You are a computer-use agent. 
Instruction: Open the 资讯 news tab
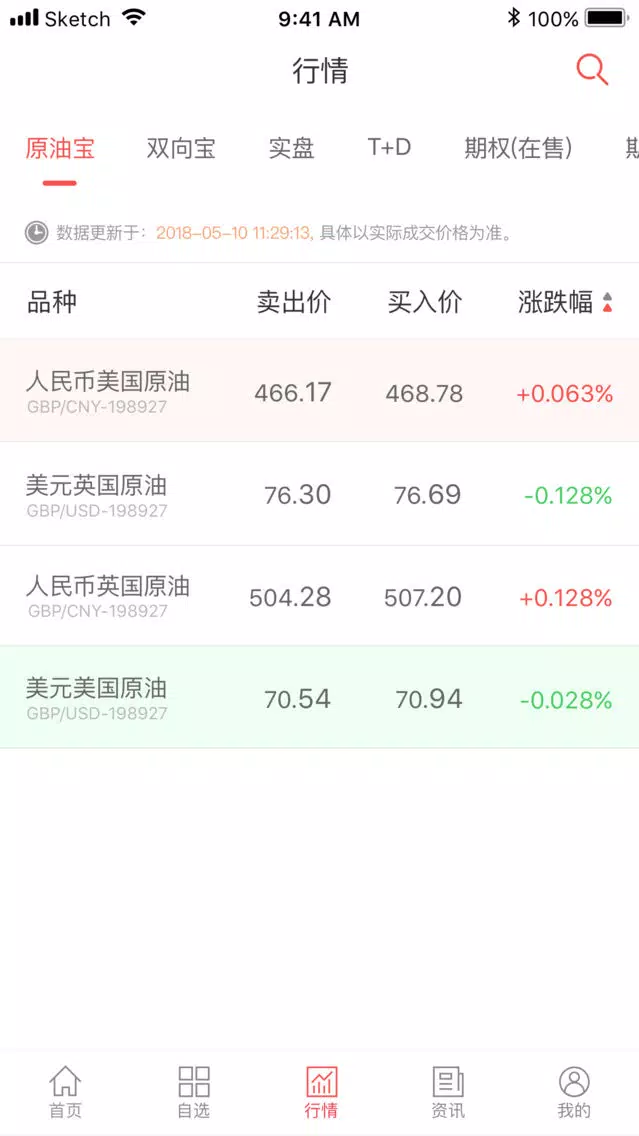pos(448,1092)
